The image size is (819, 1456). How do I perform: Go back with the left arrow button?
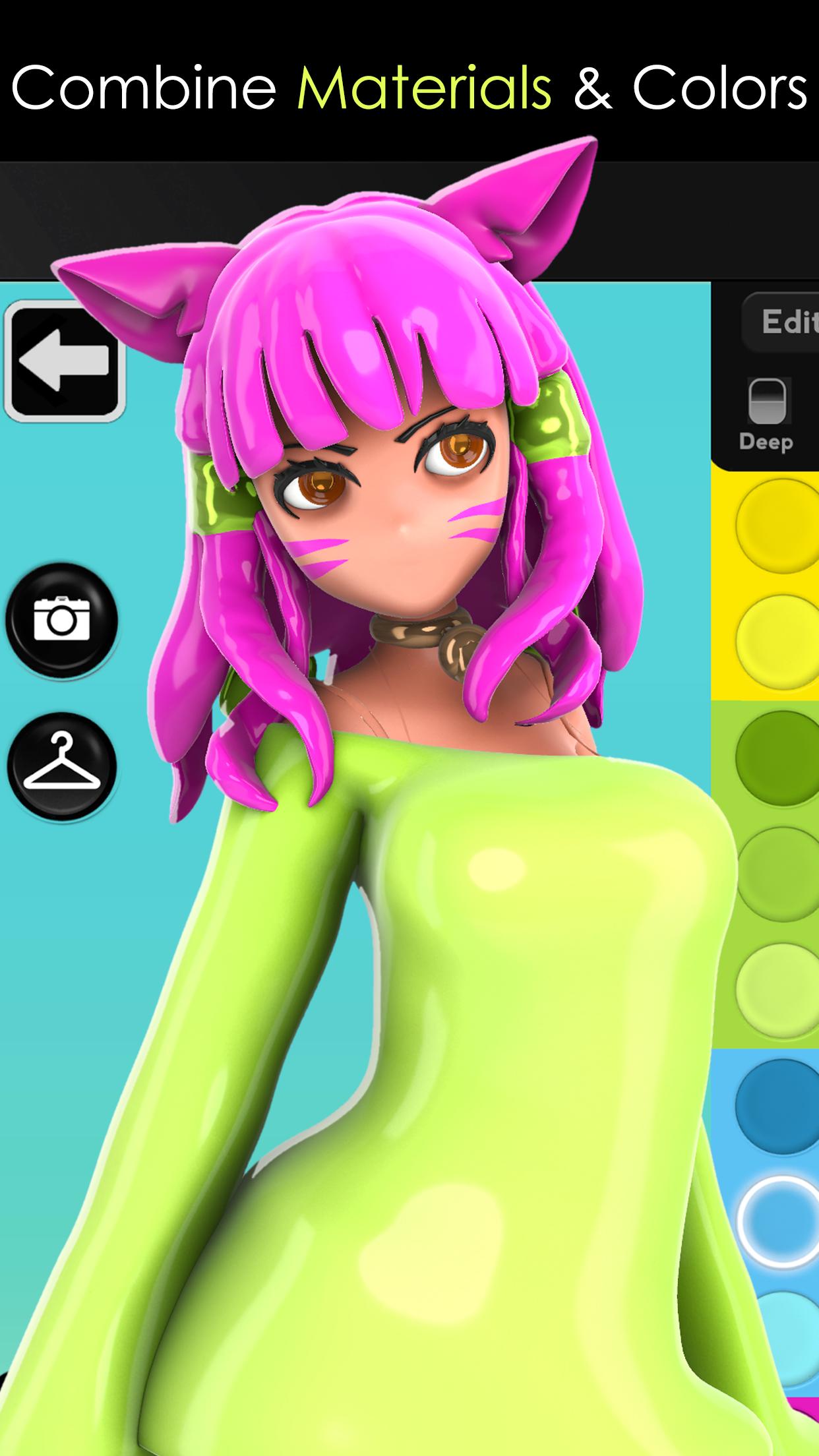65,361
